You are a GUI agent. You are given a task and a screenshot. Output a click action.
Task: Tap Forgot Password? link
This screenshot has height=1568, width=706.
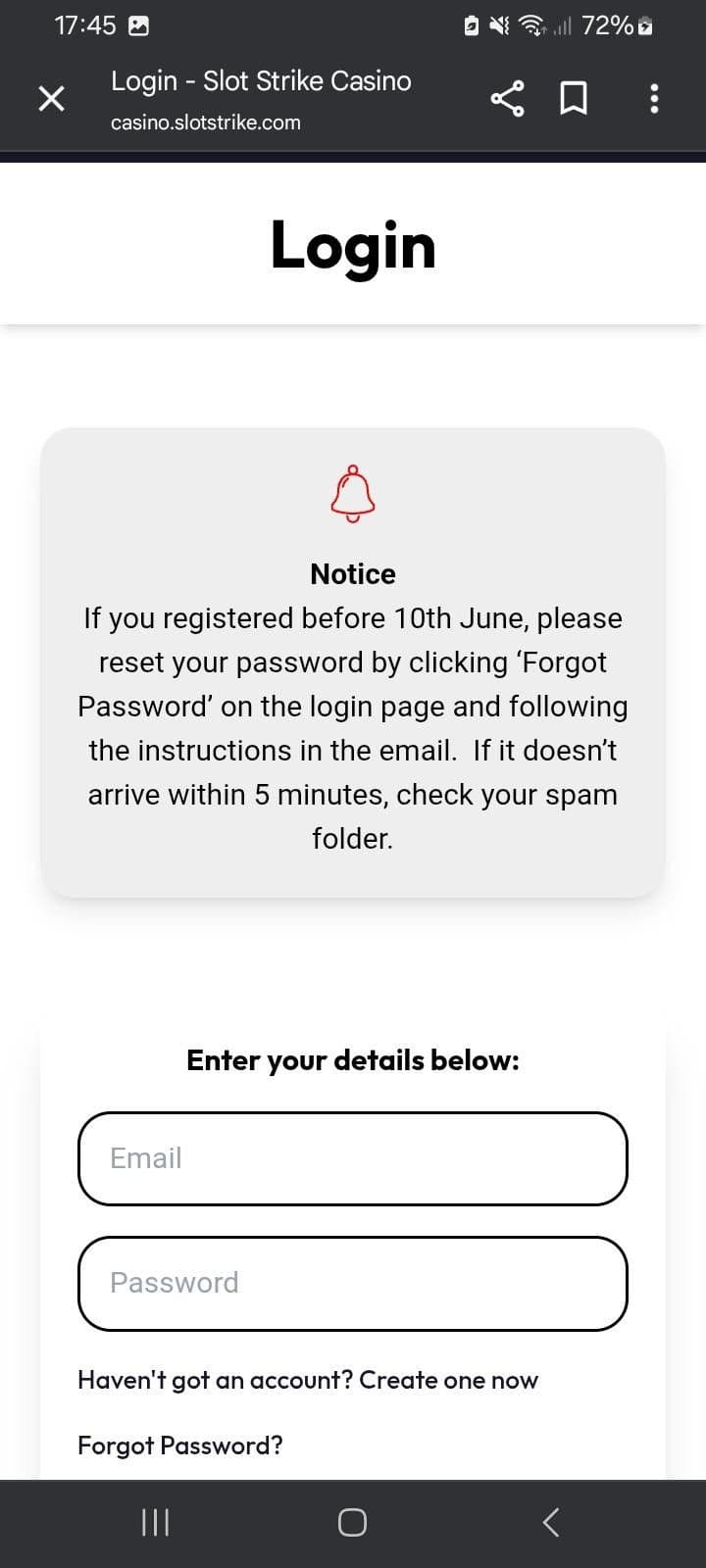pos(180,1445)
